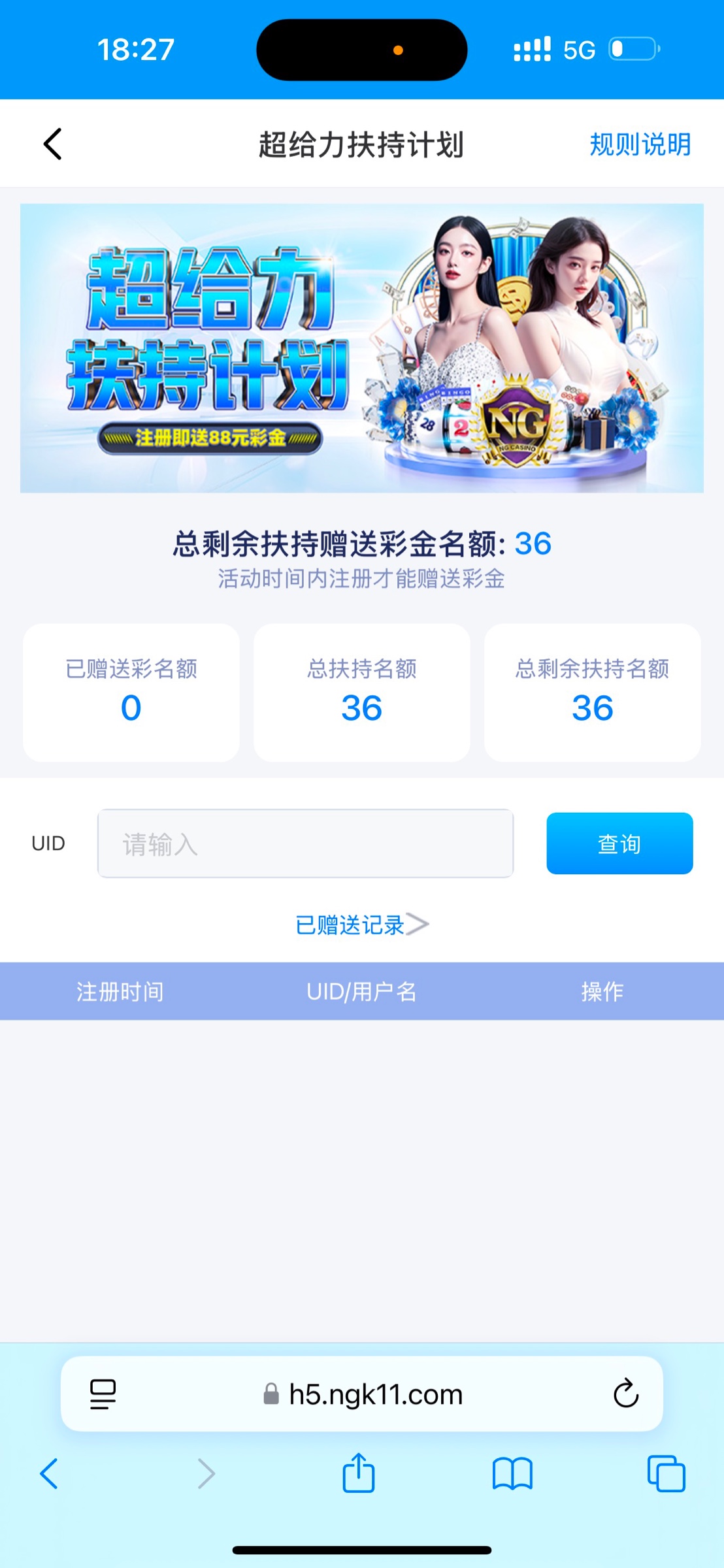The width and height of the screenshot is (724, 1568).
Task: Navigate back in Safari toolbar
Action: pos(50,1473)
